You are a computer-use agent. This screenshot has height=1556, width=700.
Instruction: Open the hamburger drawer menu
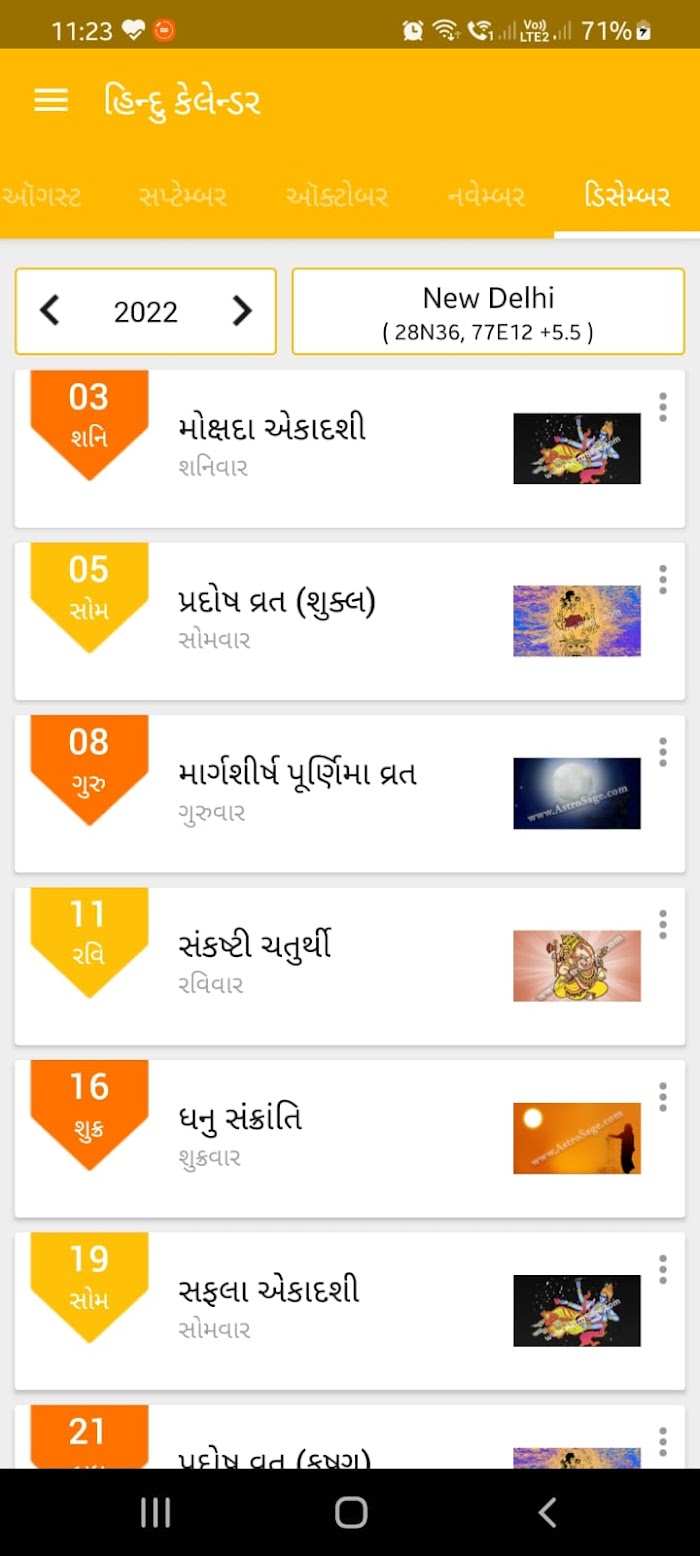[51, 100]
